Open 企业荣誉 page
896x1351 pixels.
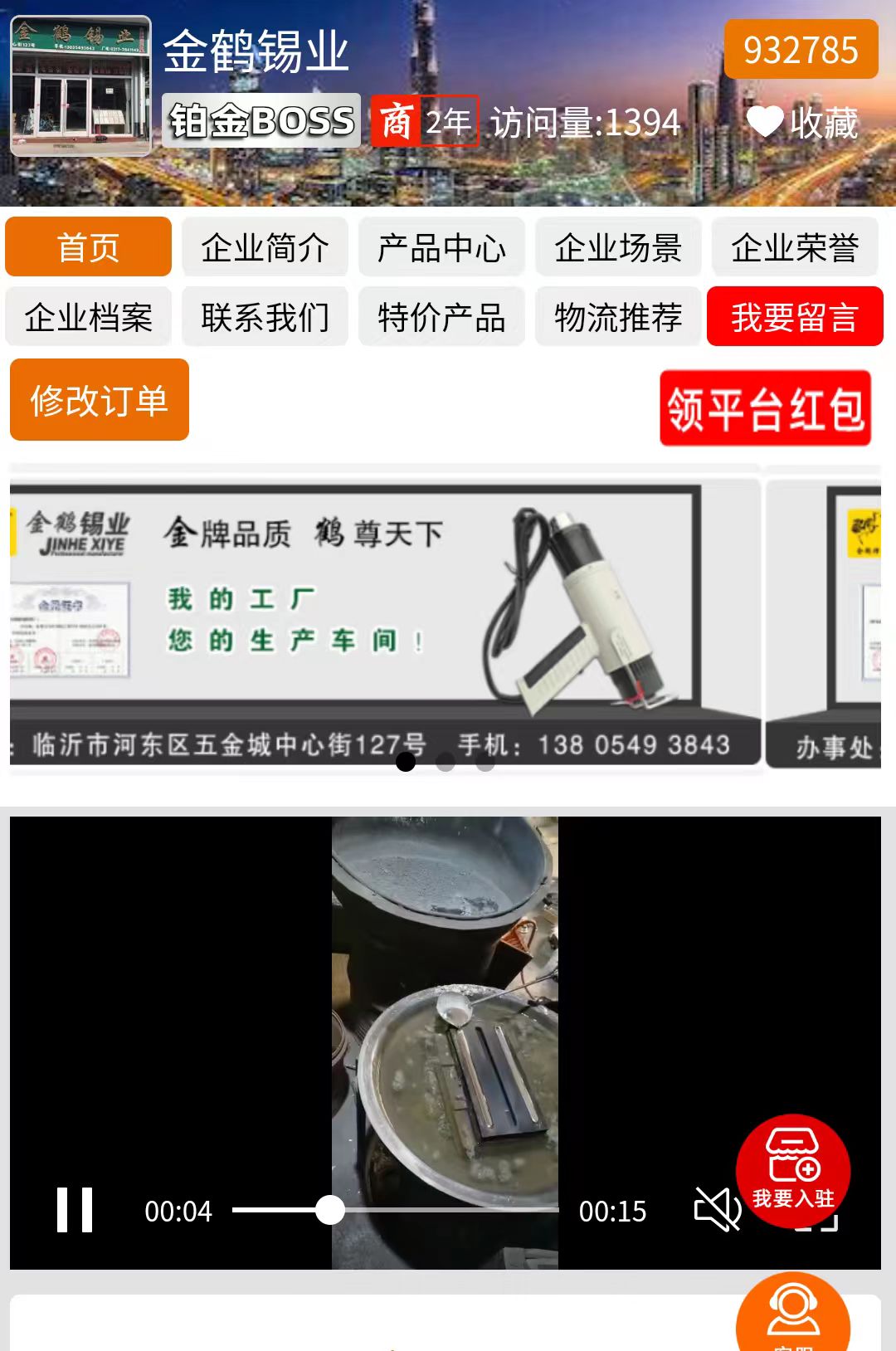pos(795,247)
